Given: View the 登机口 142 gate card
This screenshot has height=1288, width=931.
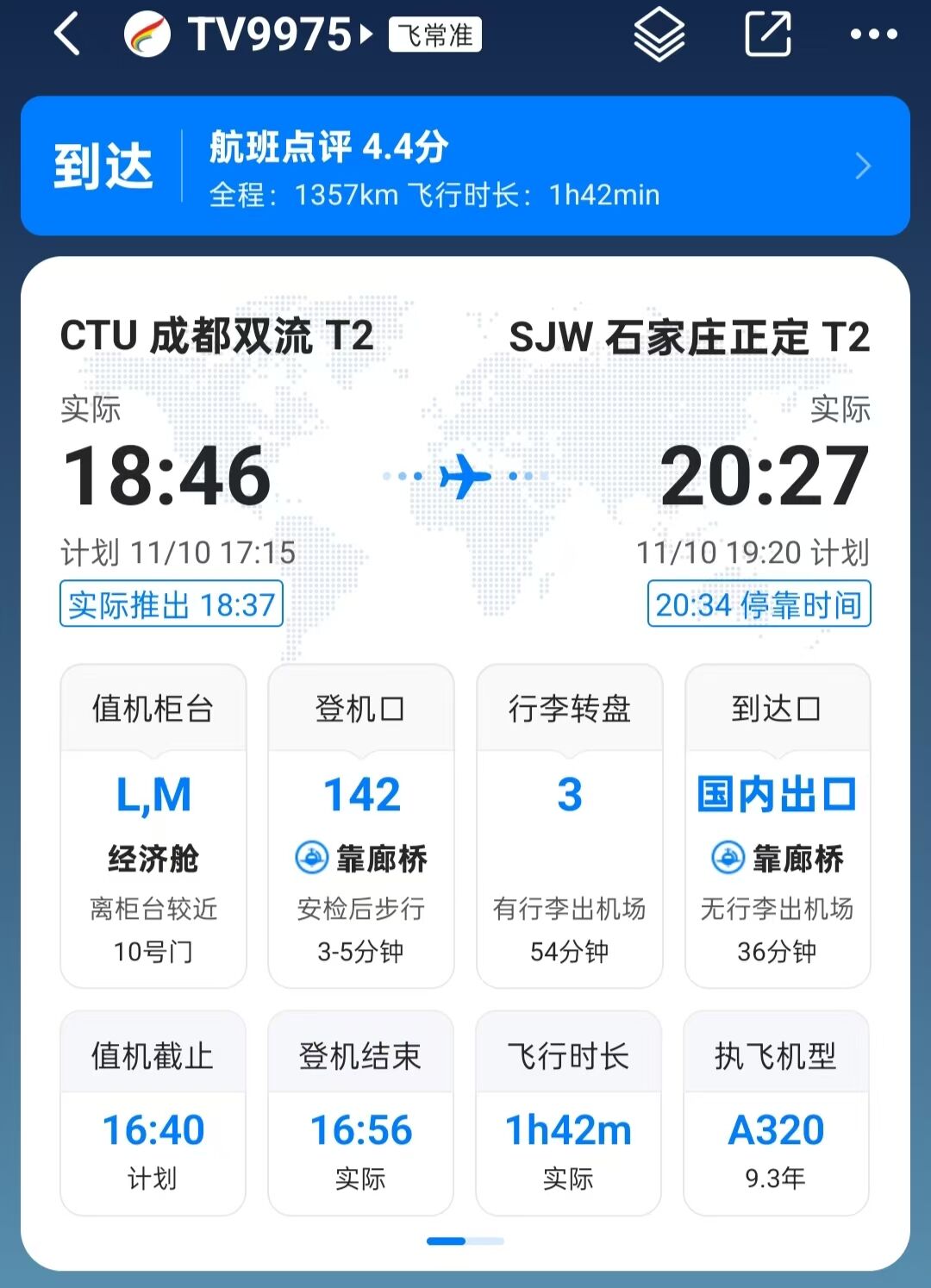Looking at the screenshot, I should click(x=361, y=825).
